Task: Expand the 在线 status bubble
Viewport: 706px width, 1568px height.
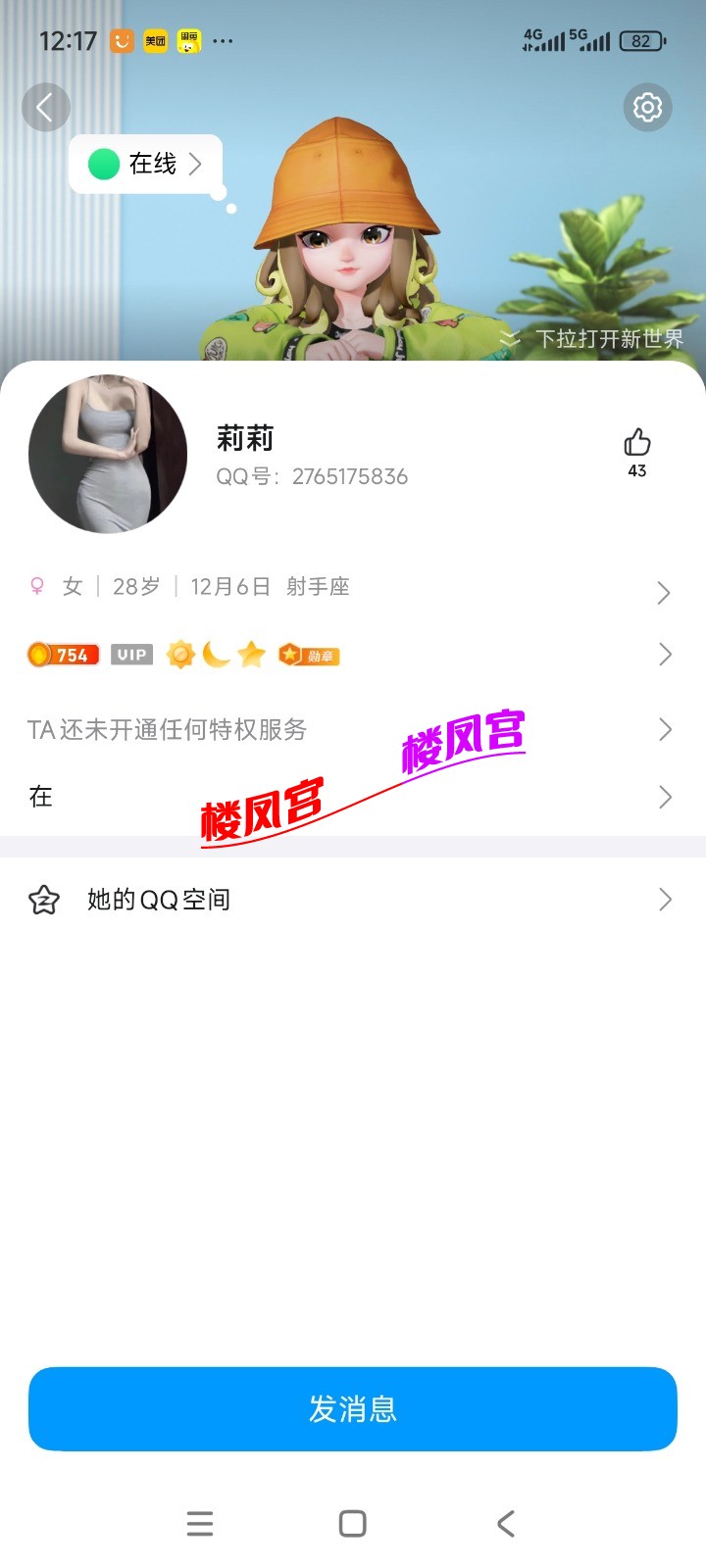Action: tap(145, 164)
